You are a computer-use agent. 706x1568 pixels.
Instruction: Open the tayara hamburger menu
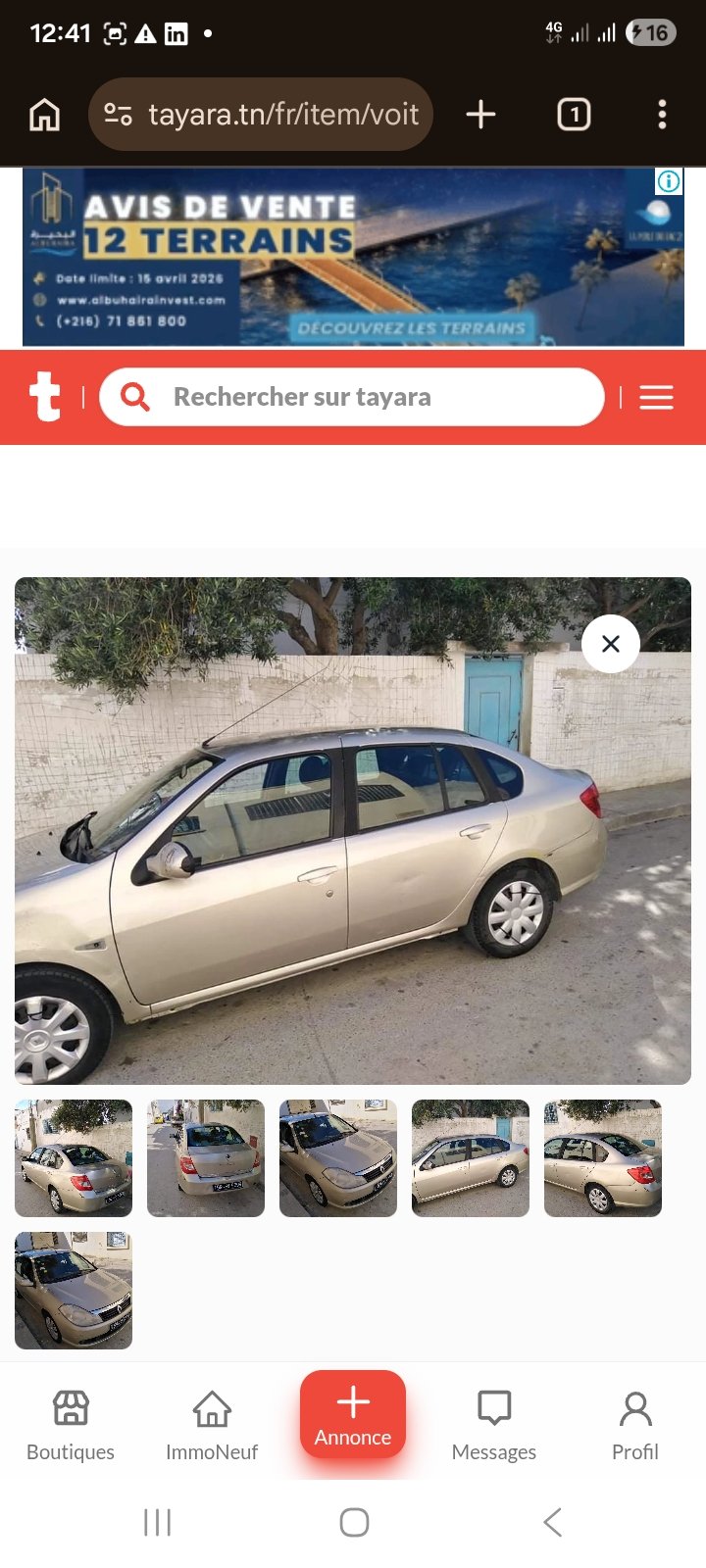[656, 397]
